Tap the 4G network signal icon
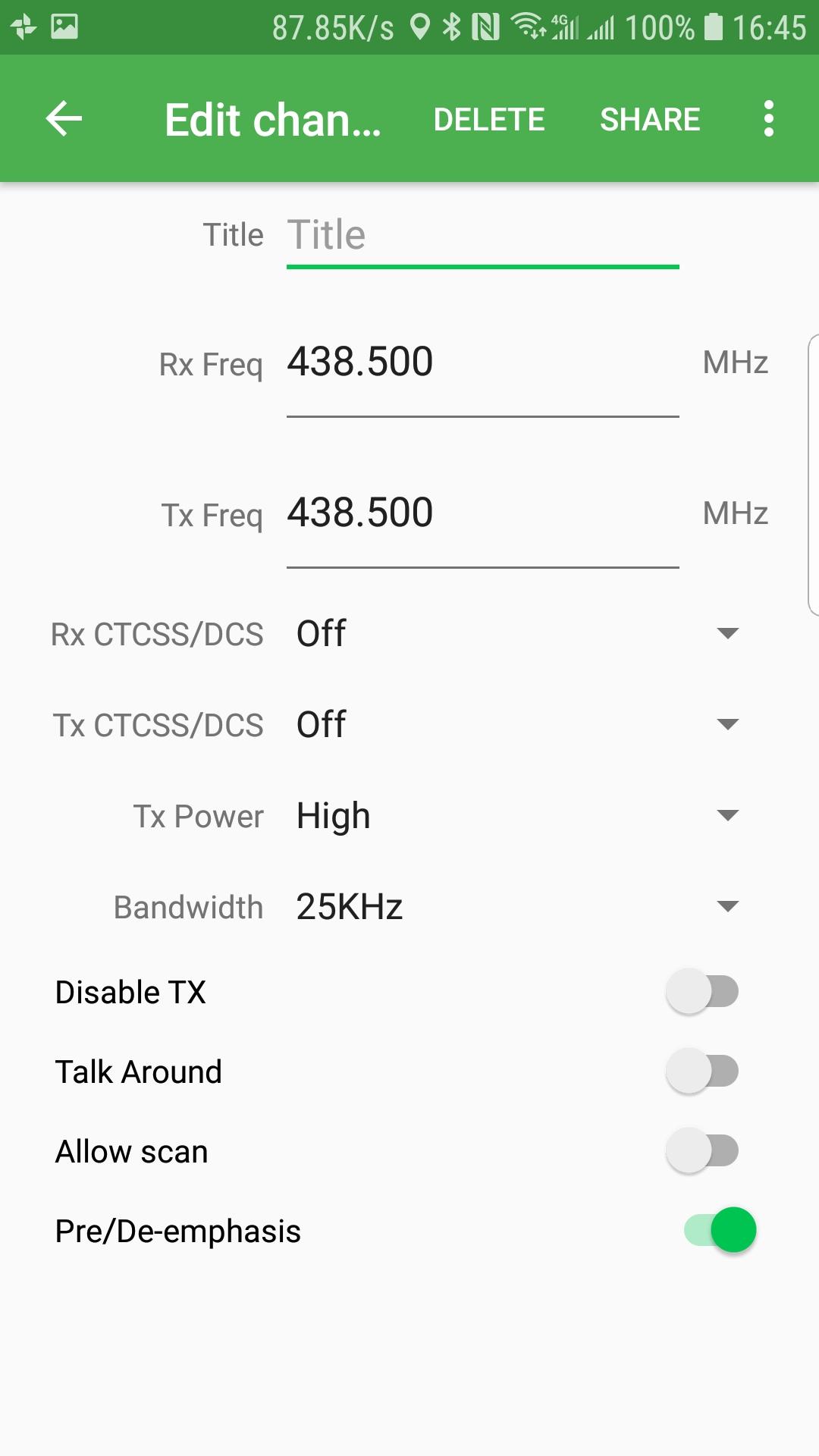 tap(567, 27)
